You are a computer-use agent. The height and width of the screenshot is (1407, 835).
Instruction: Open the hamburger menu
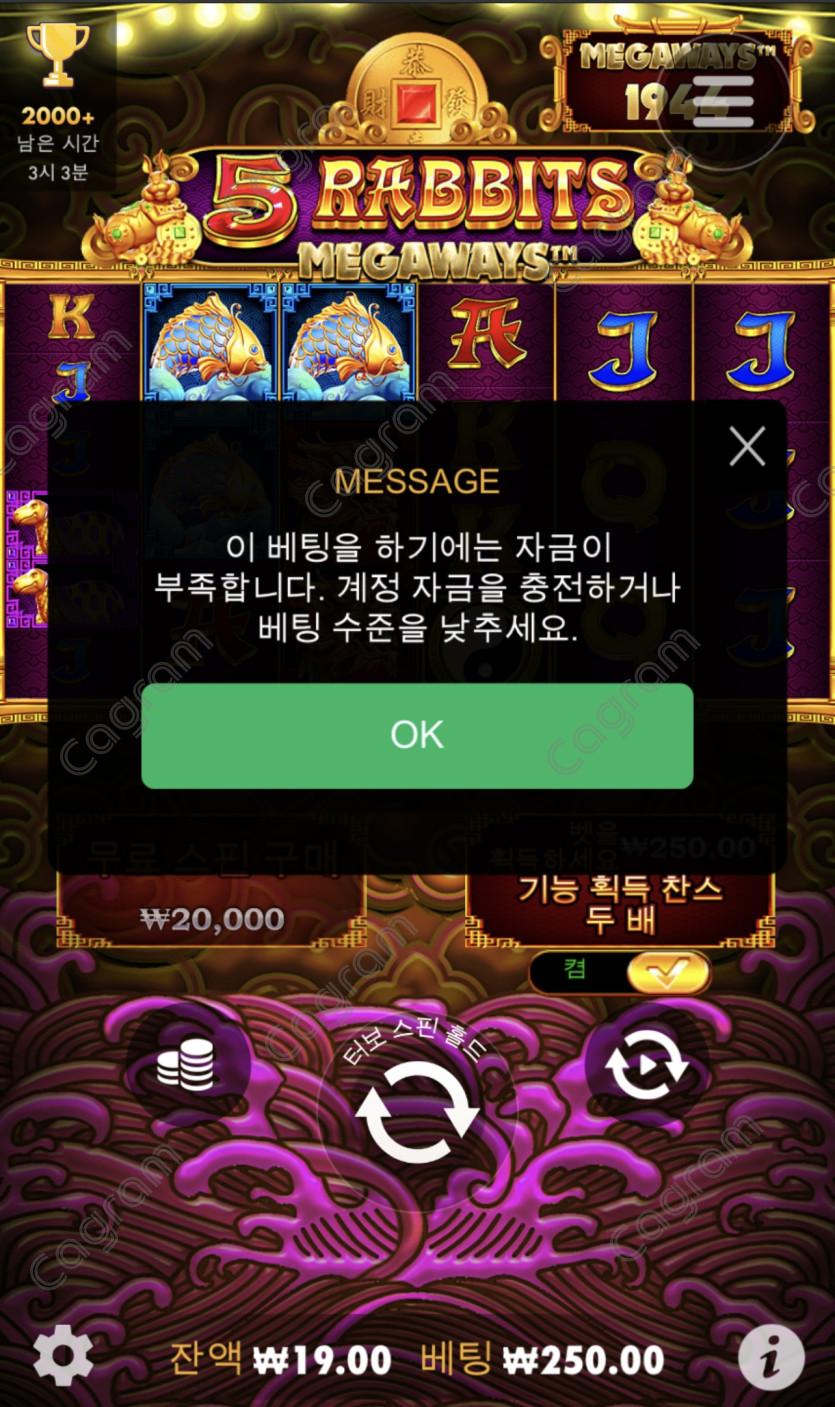(722, 99)
